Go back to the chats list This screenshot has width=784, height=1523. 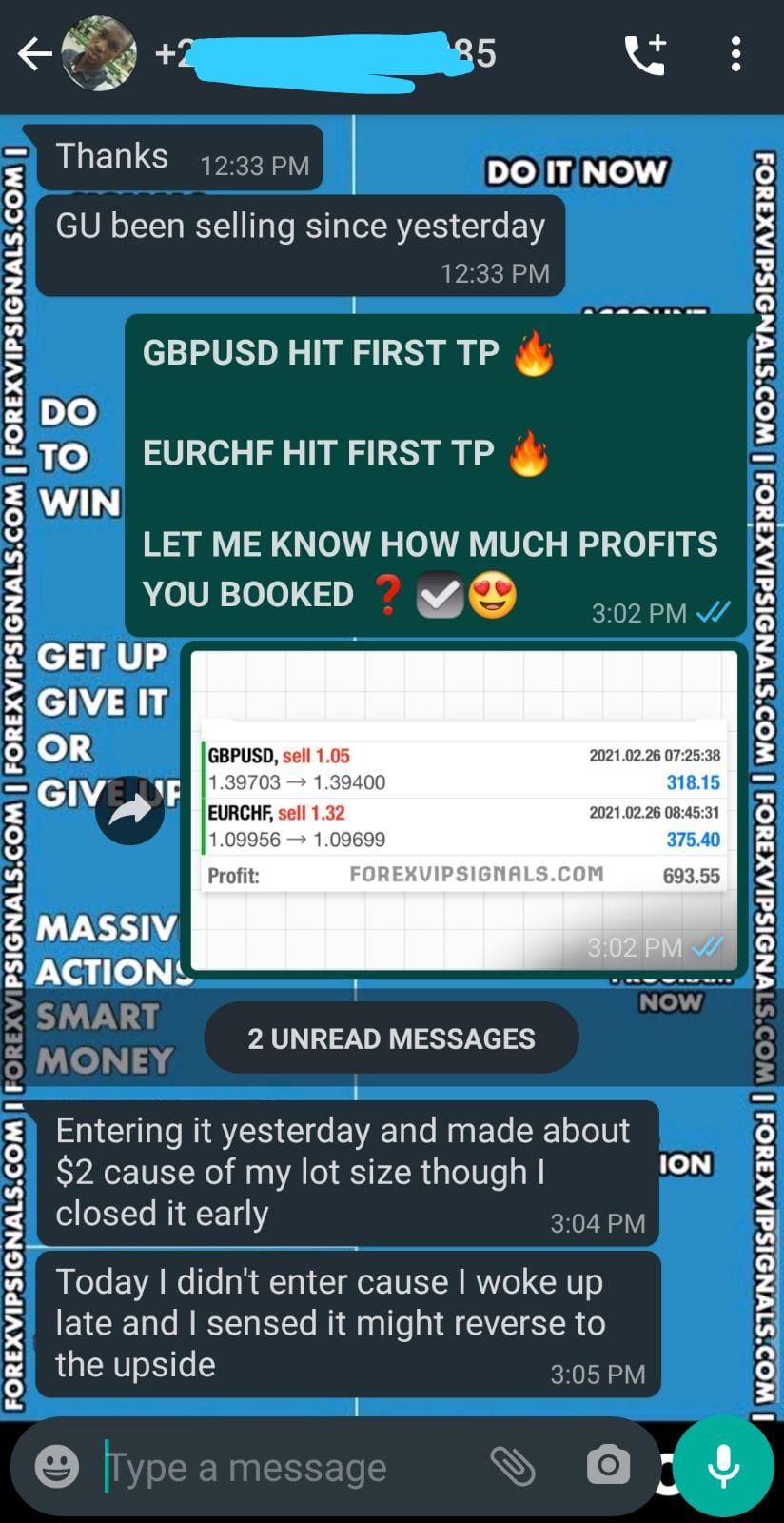click(x=34, y=54)
